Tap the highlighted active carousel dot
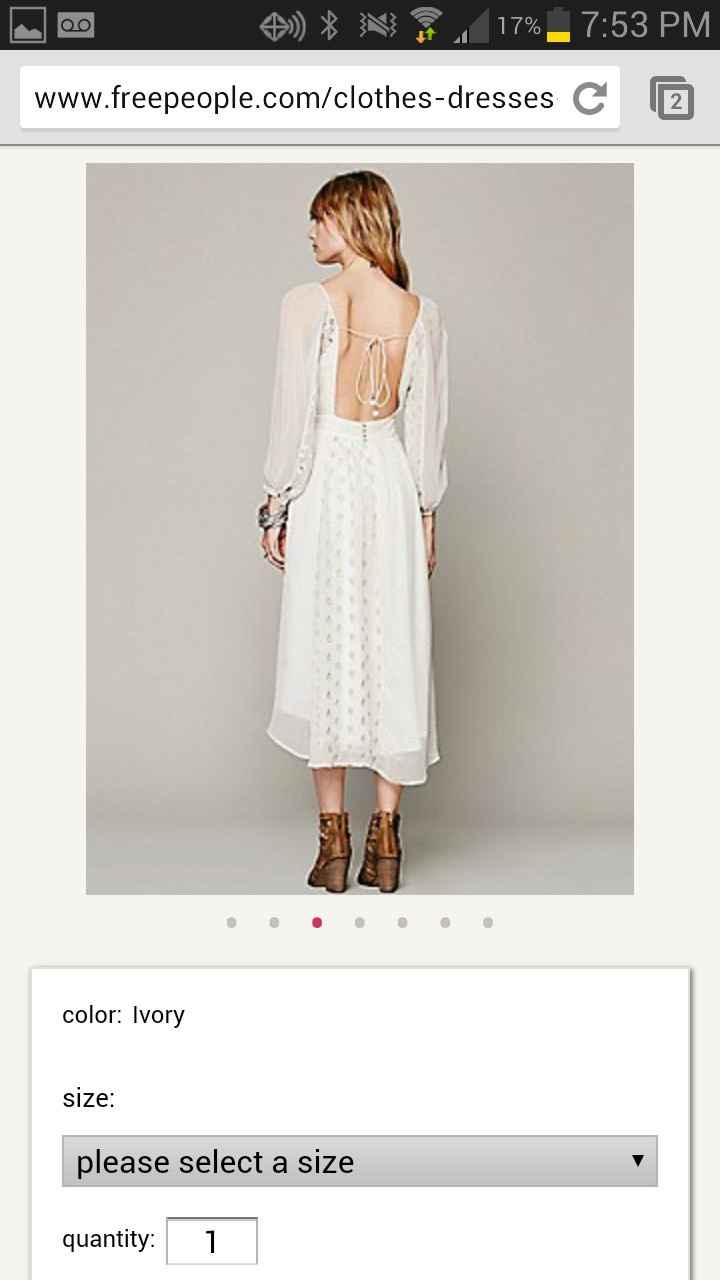Image resolution: width=720 pixels, height=1280 pixels. click(317, 922)
